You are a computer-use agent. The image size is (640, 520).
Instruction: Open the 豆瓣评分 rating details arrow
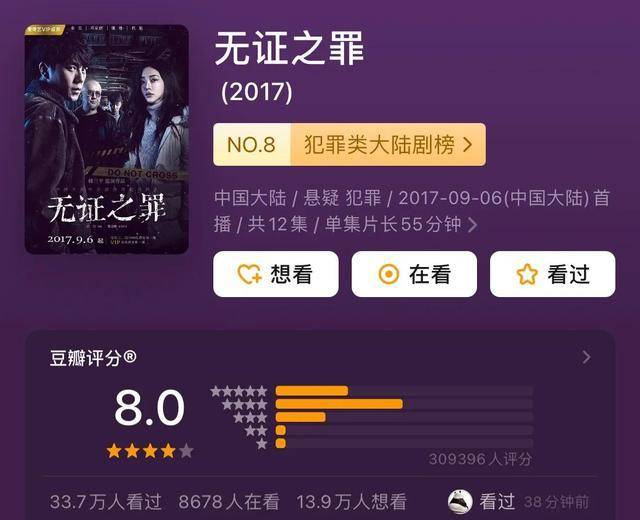pos(586,357)
